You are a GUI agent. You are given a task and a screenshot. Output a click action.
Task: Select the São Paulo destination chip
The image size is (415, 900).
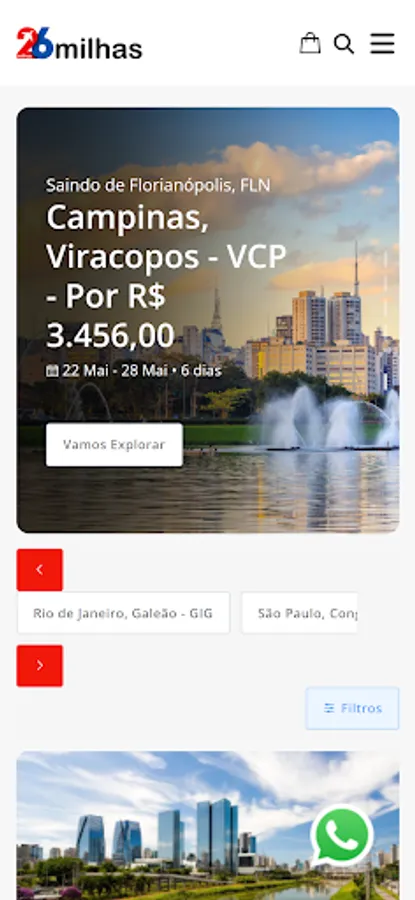click(x=300, y=613)
